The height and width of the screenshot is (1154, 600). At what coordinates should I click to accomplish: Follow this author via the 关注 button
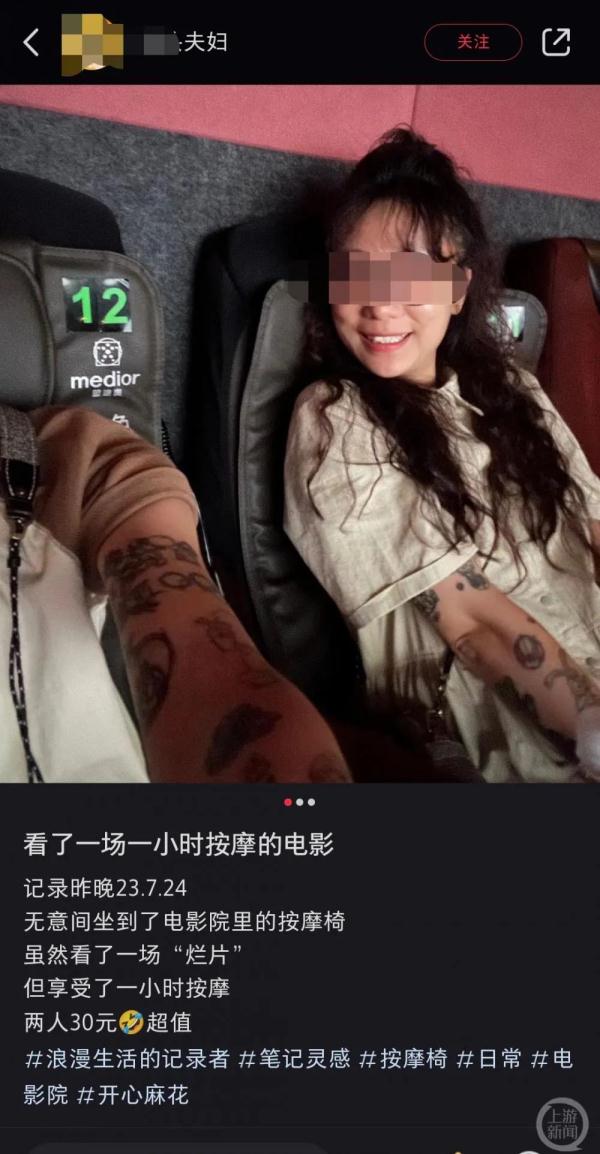point(473,42)
